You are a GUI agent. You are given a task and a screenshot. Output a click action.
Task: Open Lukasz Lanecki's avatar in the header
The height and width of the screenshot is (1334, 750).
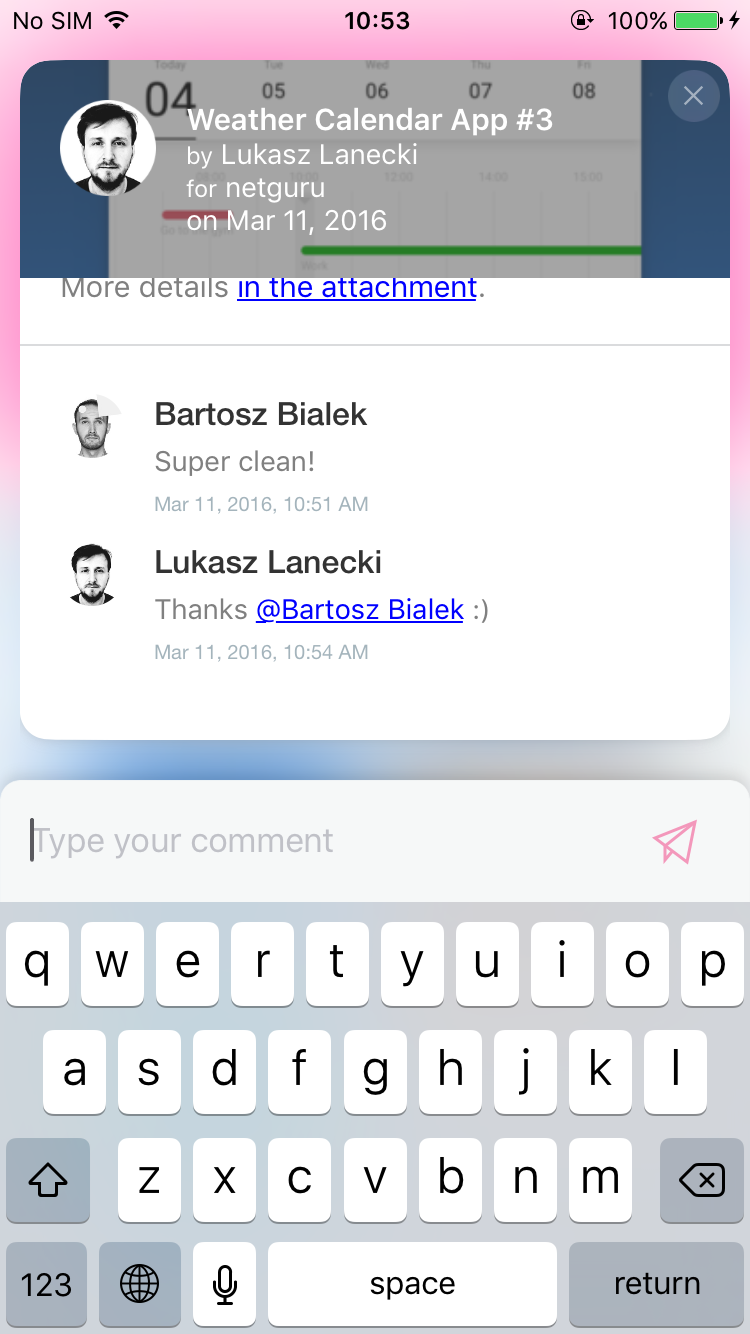(x=108, y=148)
